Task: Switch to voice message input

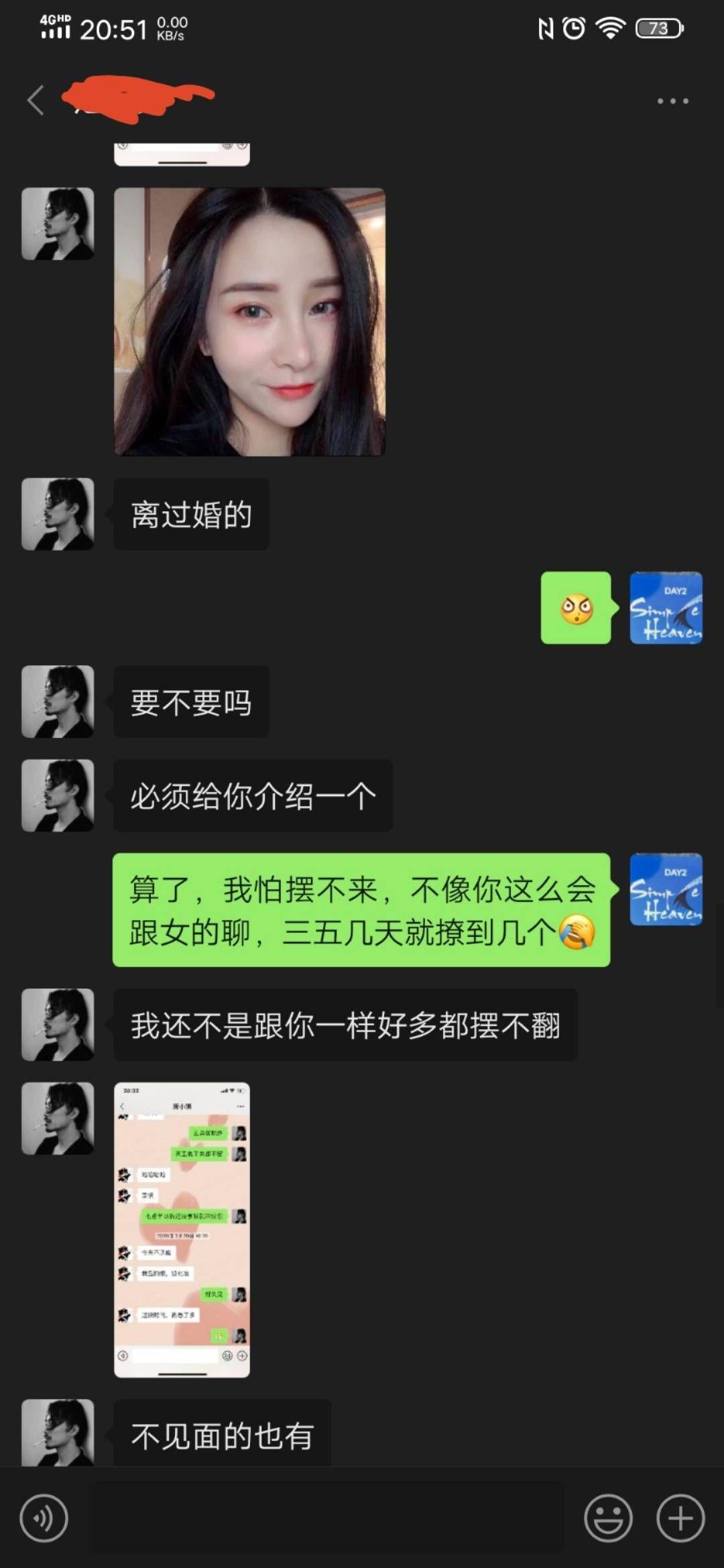Action: click(44, 1518)
